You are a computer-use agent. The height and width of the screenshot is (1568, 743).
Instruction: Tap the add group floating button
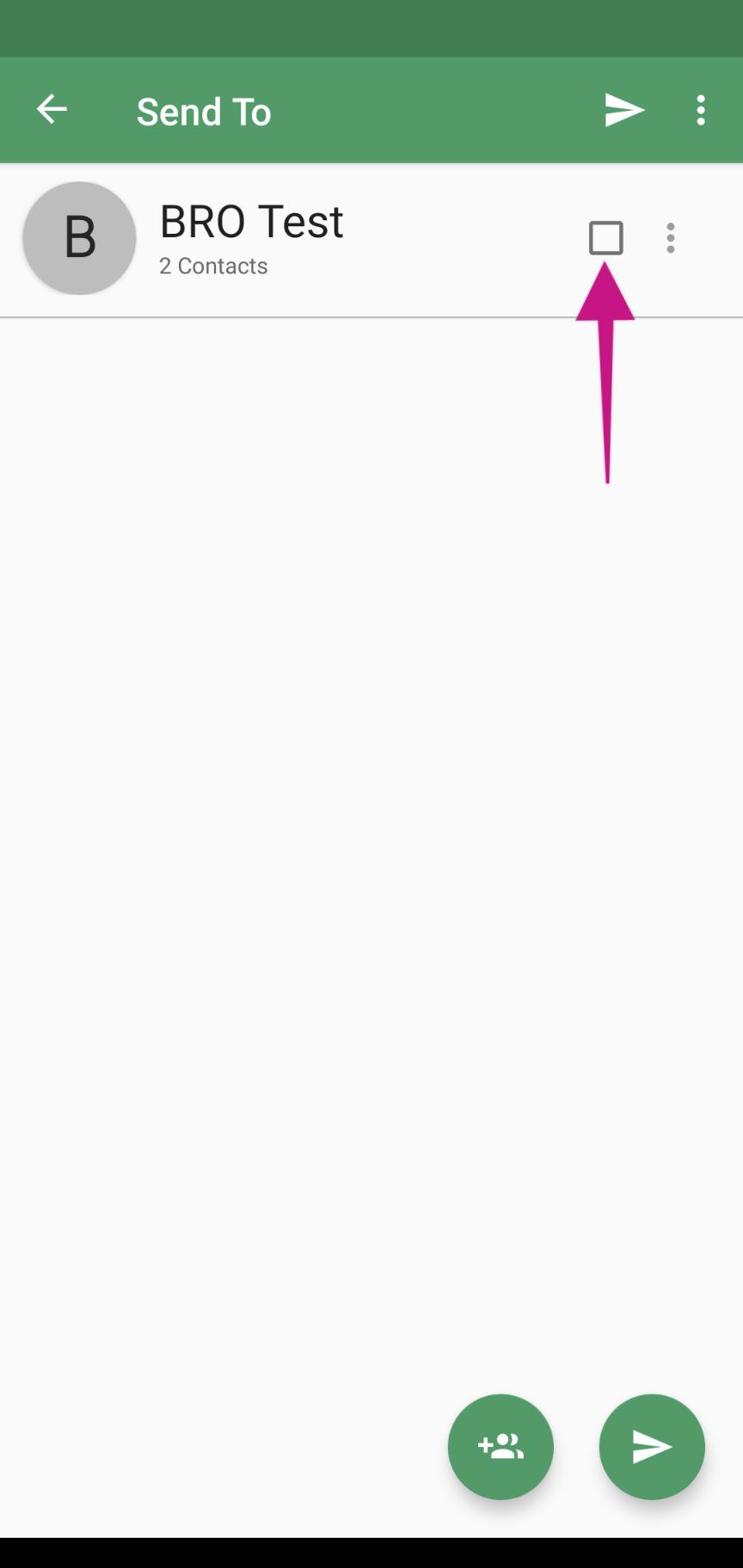tap(500, 1447)
